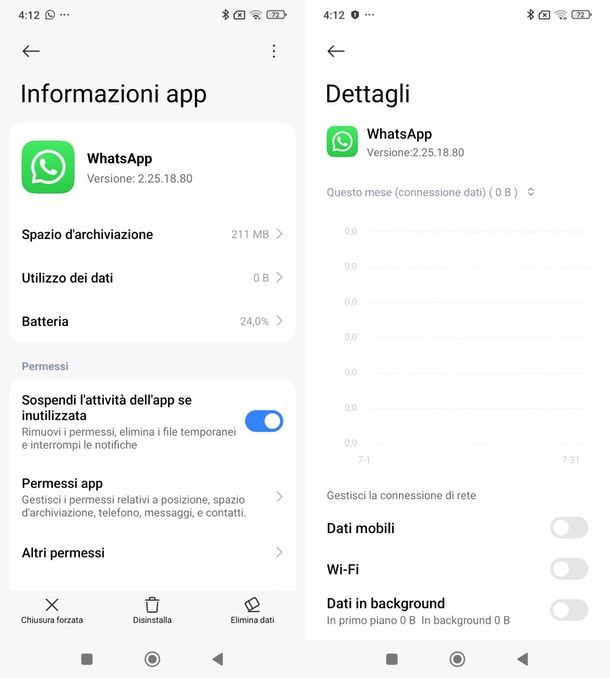Open Batteria usage row

pyautogui.click(x=152, y=321)
